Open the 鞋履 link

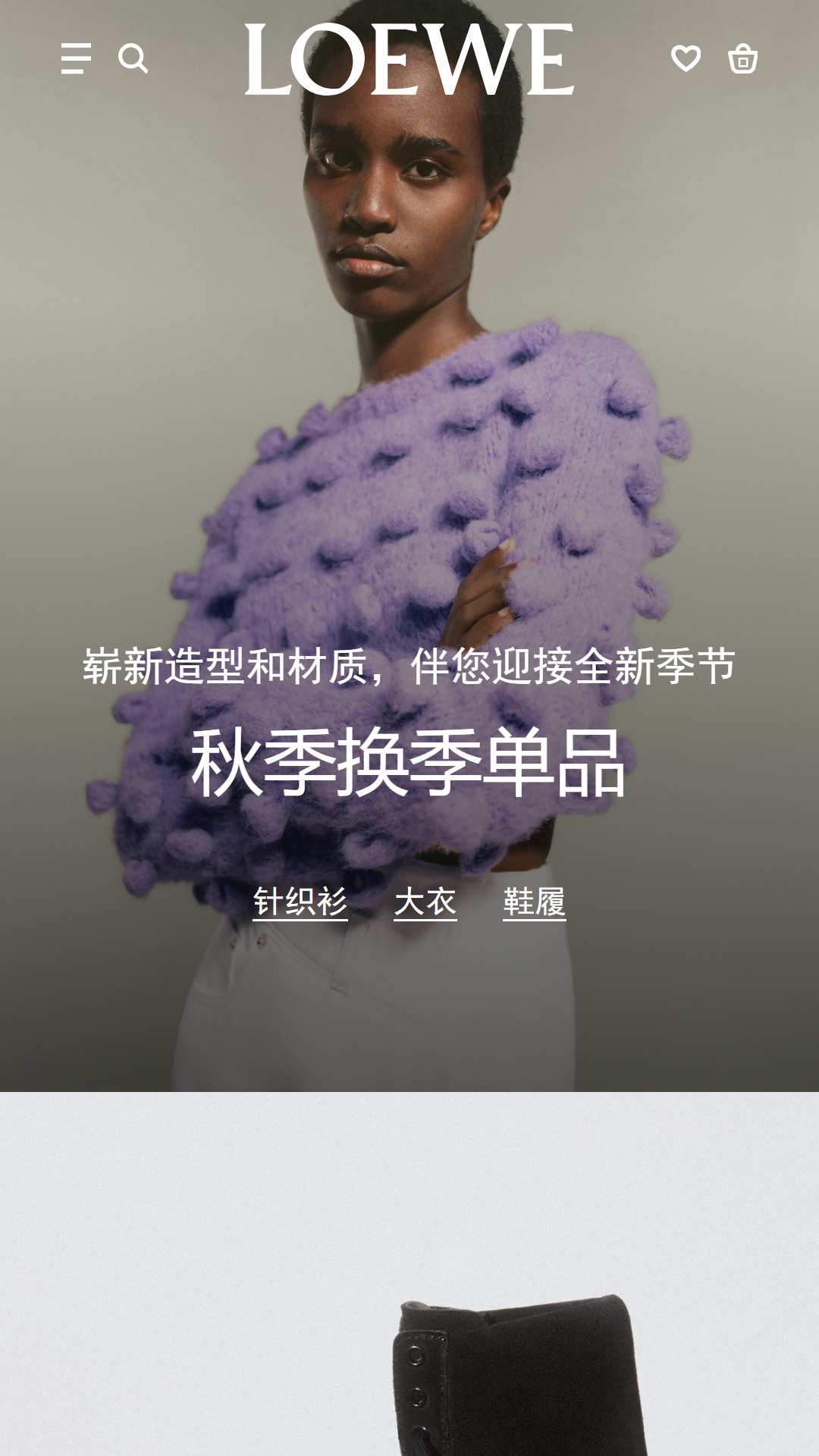535,902
